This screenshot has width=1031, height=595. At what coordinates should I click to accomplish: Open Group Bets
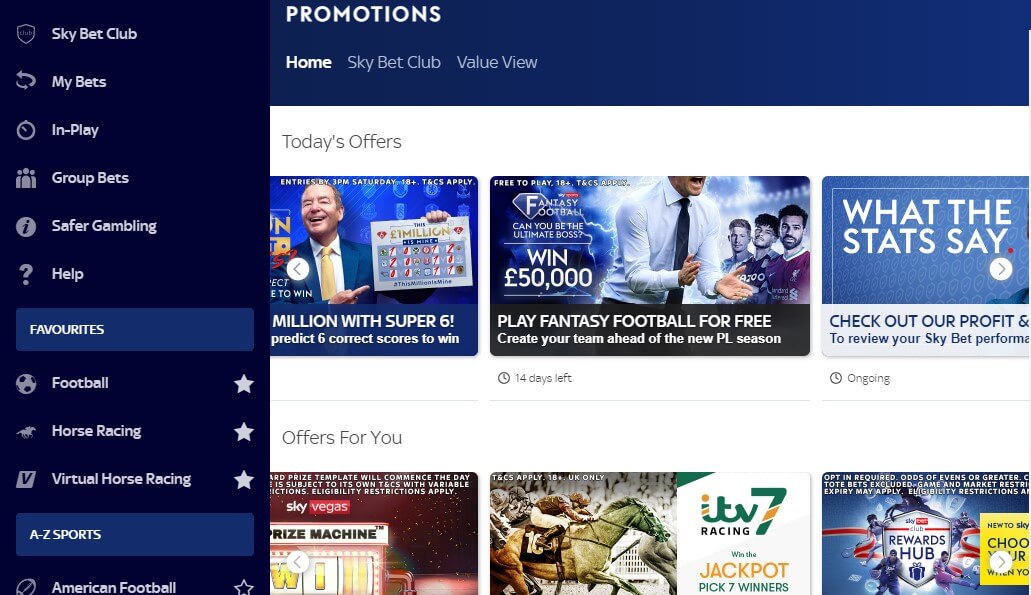[90, 178]
